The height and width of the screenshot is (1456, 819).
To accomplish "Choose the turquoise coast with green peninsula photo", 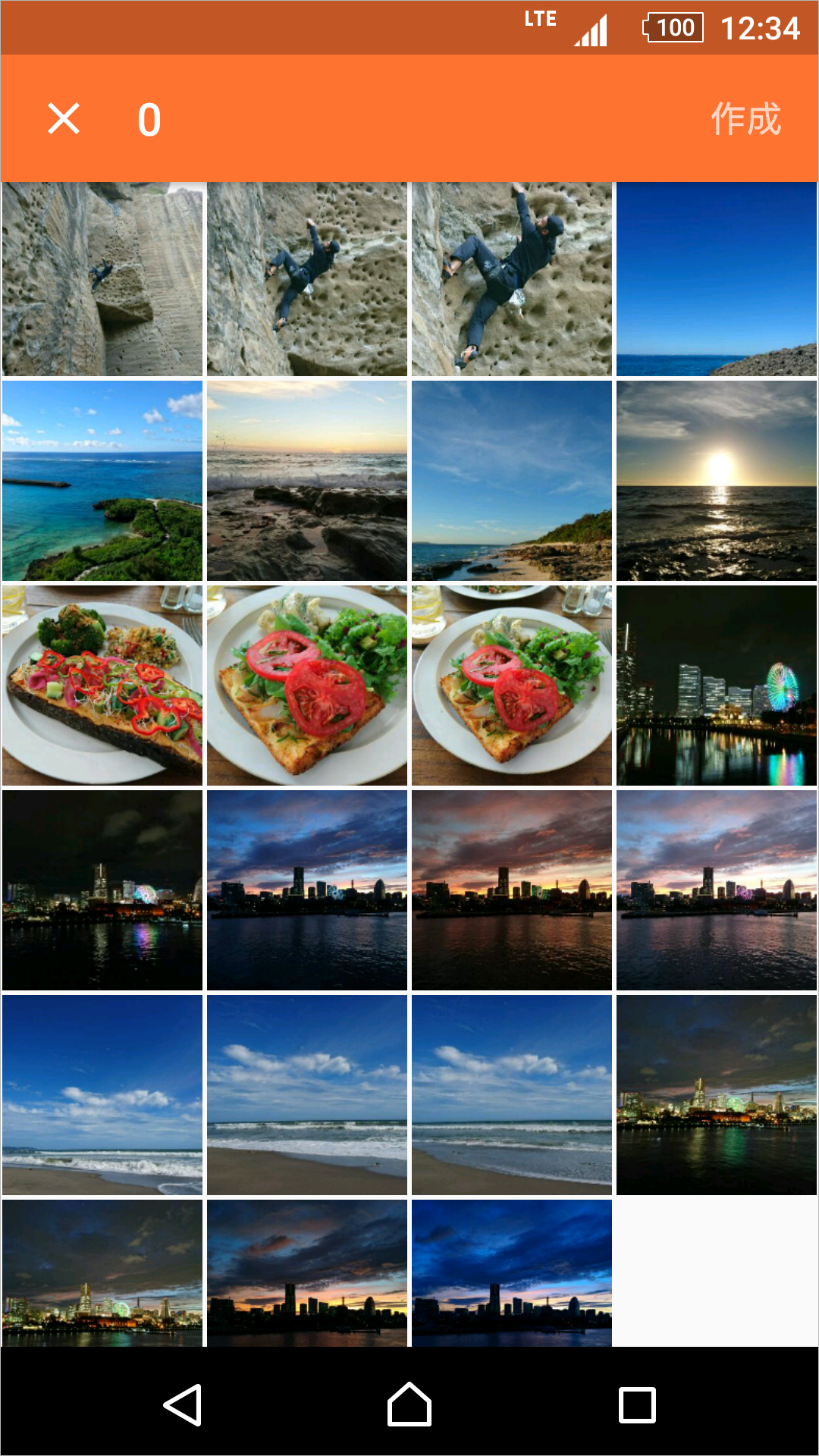I will coord(102,481).
